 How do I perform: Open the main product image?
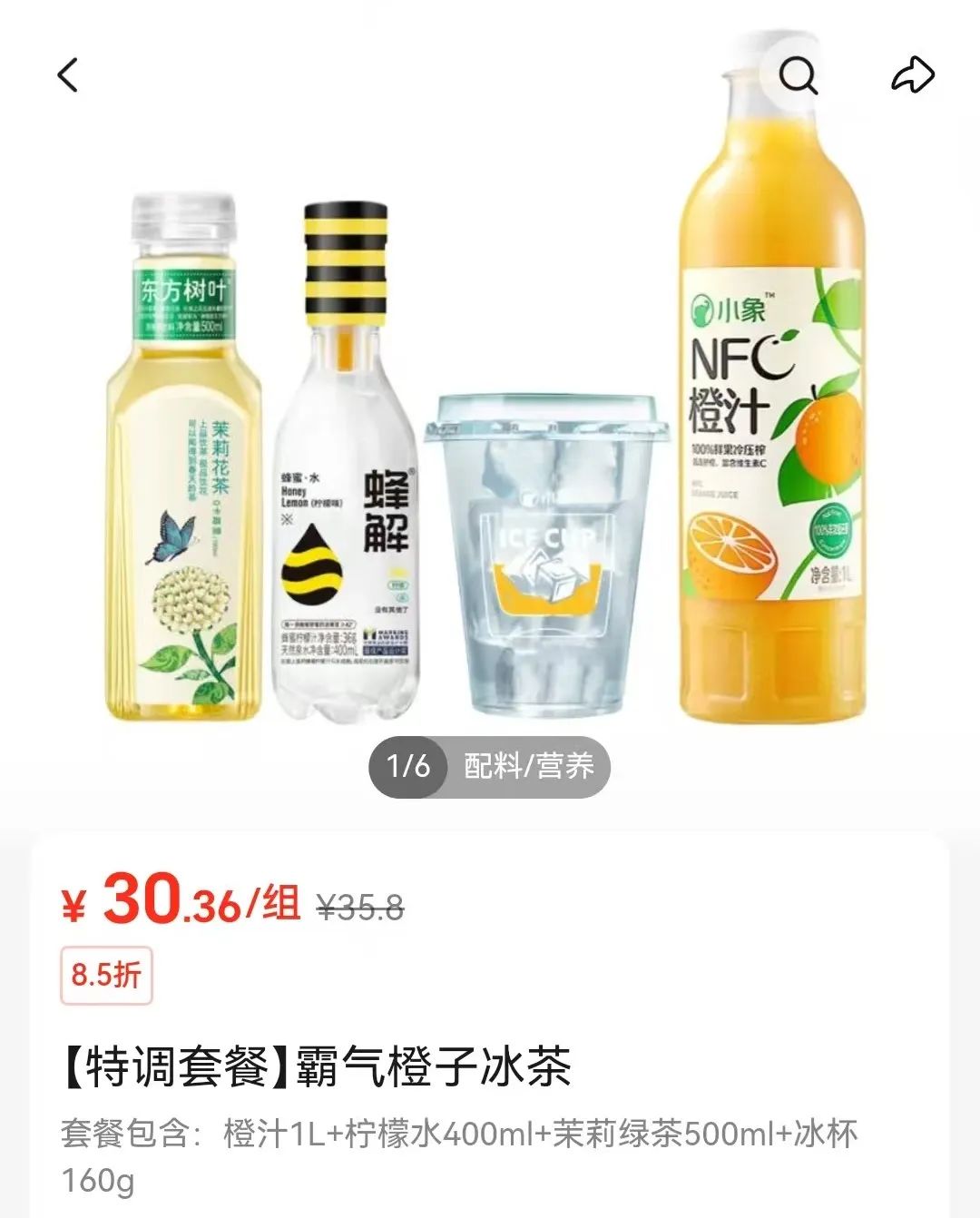coord(490,436)
